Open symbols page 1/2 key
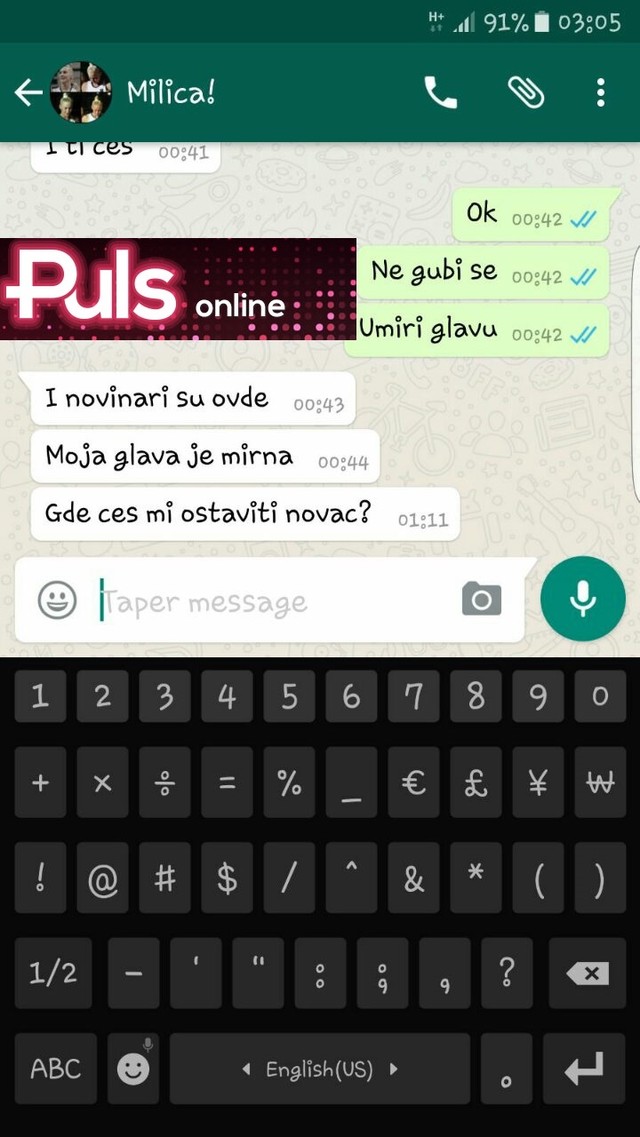Image resolution: width=640 pixels, height=1137 pixels. click(x=53, y=973)
